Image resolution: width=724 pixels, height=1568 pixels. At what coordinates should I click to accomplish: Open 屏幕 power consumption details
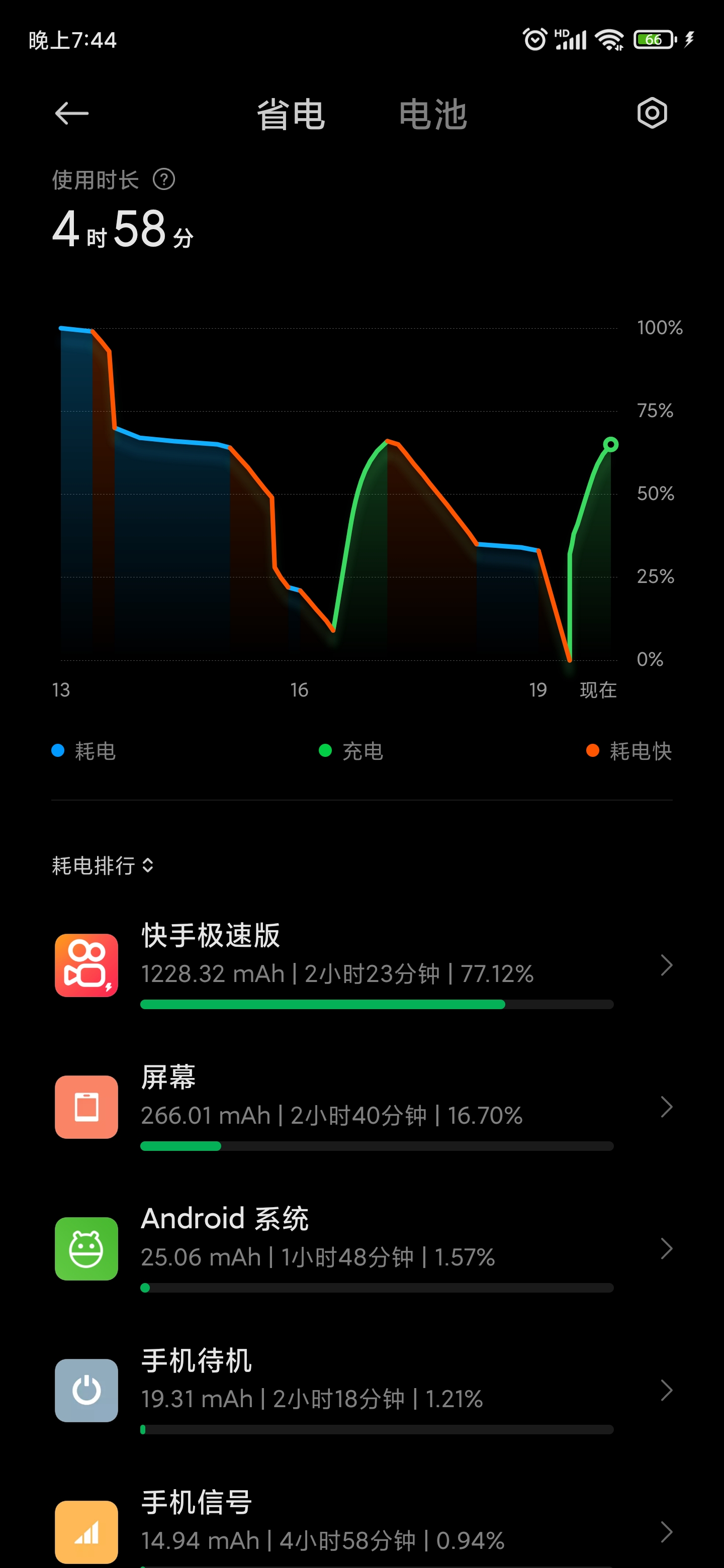pos(361,1107)
